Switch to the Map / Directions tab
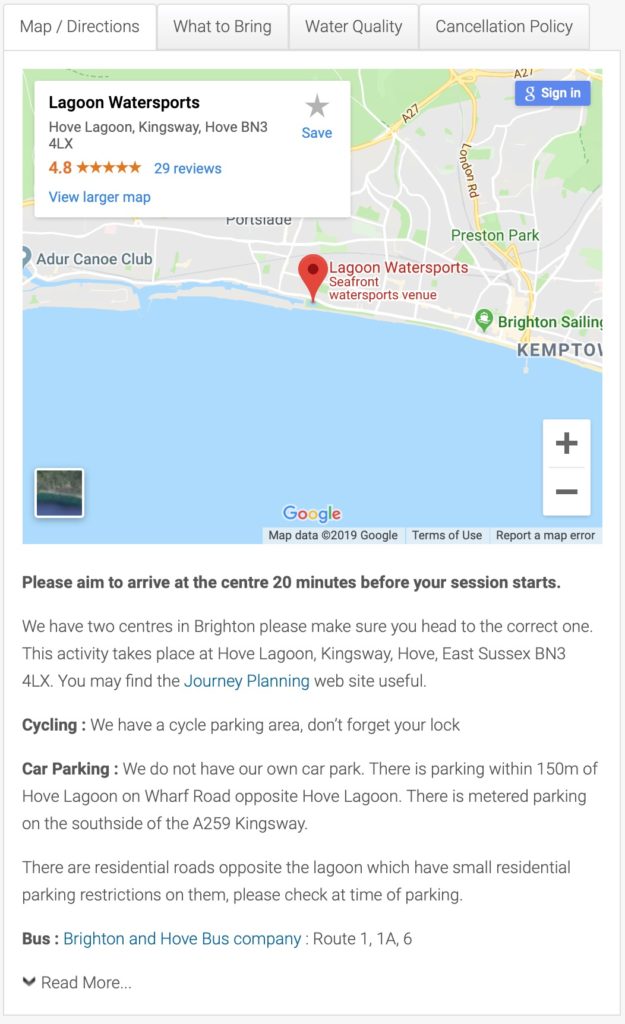The width and height of the screenshot is (625, 1024). point(80,27)
